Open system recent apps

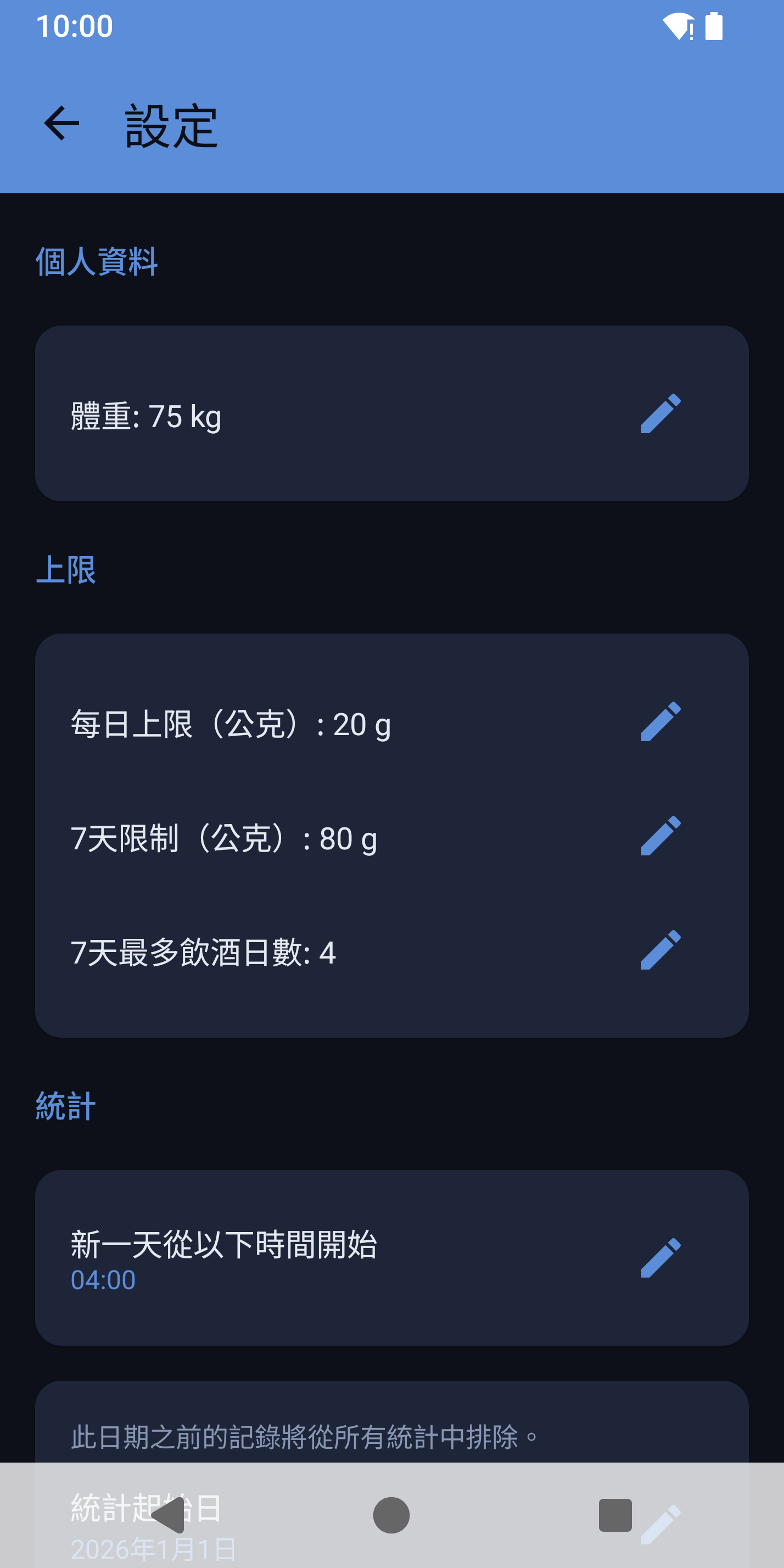click(x=615, y=1515)
